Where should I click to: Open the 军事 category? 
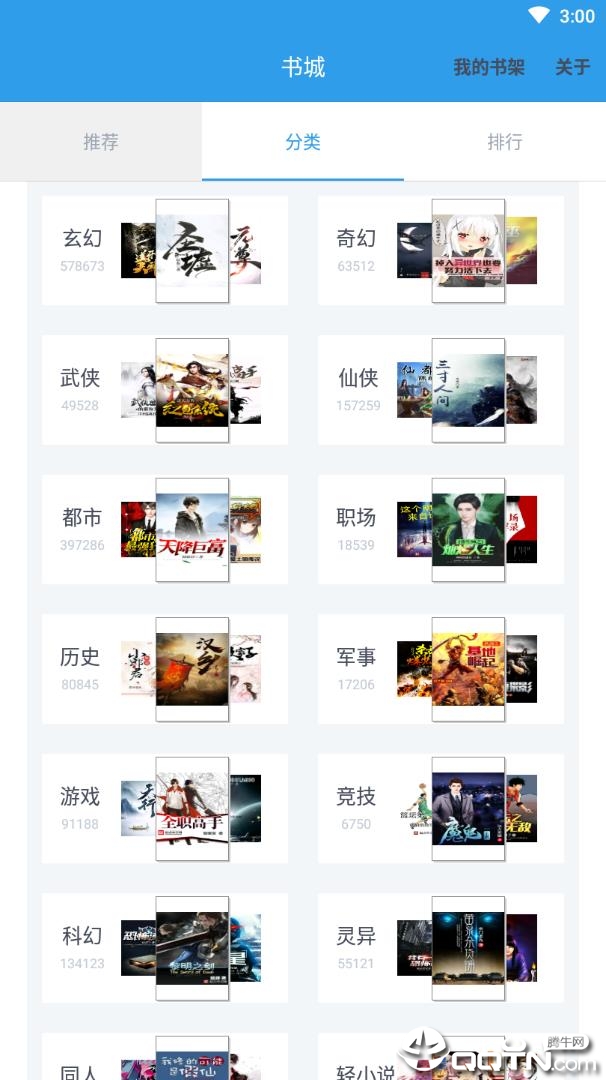441,669
